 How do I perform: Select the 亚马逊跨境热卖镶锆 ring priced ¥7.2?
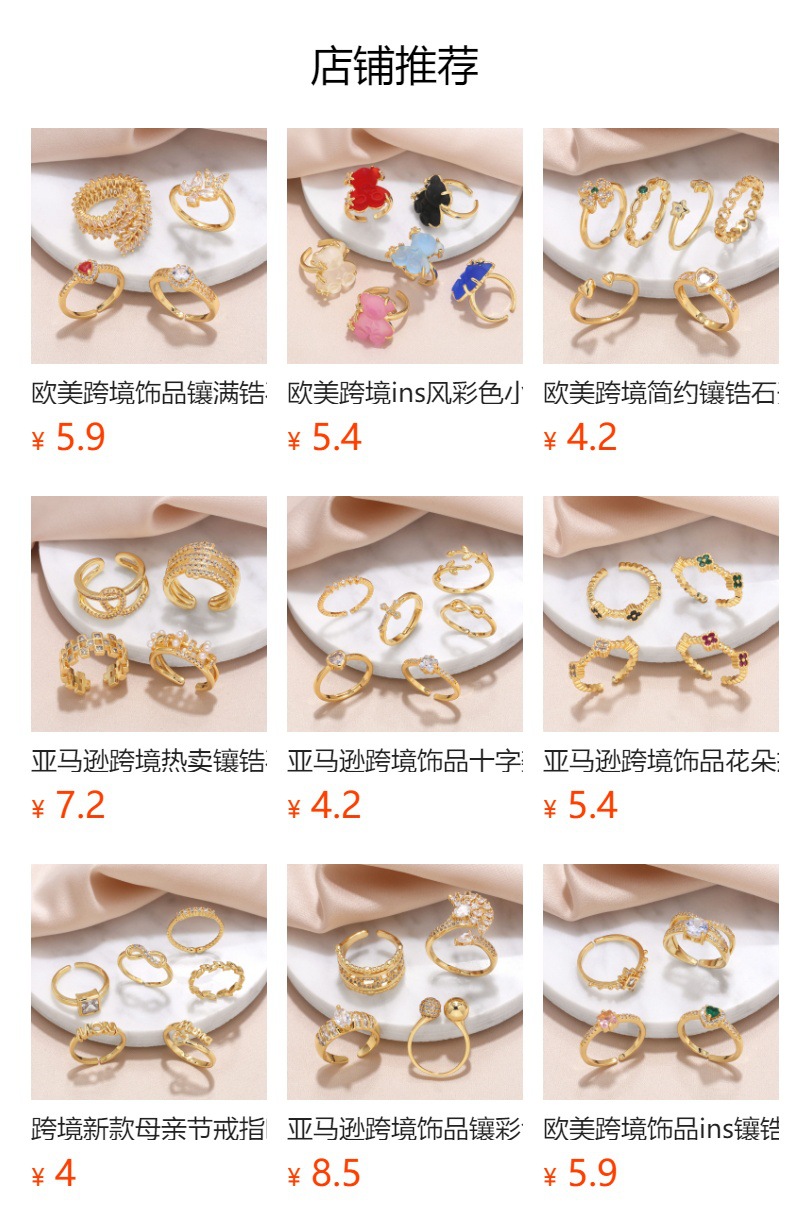148,614
